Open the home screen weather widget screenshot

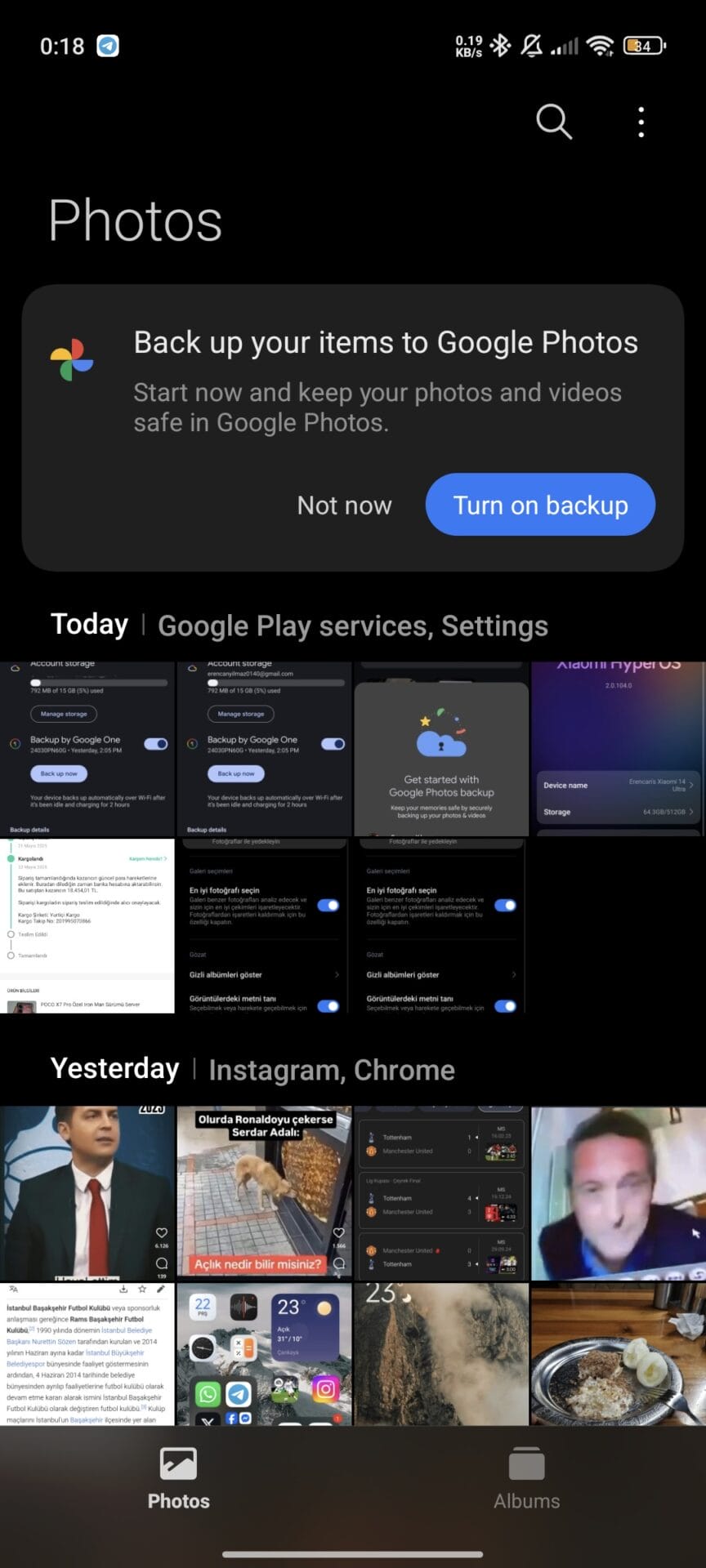click(264, 1354)
